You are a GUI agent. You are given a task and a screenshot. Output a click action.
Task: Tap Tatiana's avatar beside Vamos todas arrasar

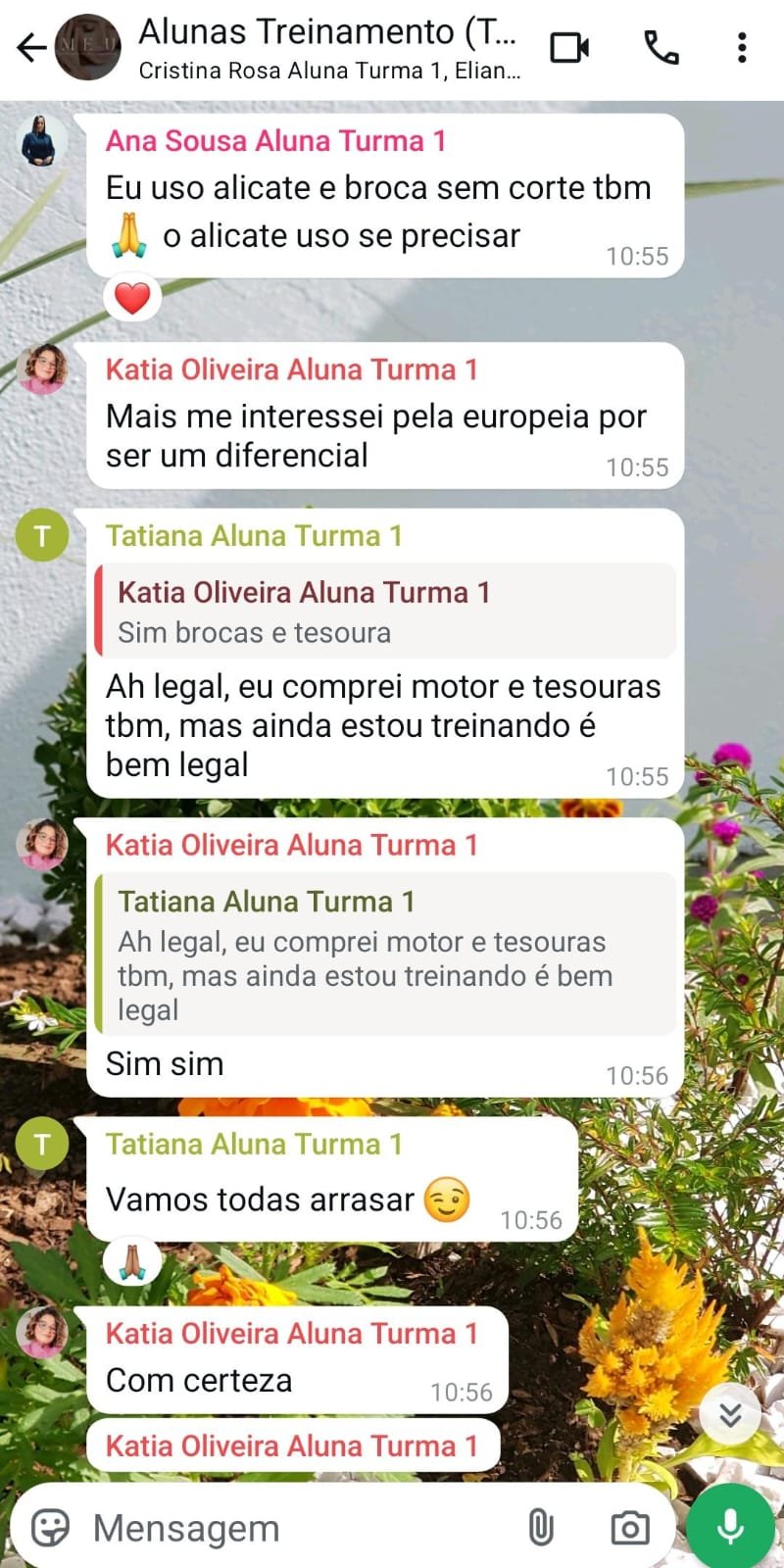42,1145
